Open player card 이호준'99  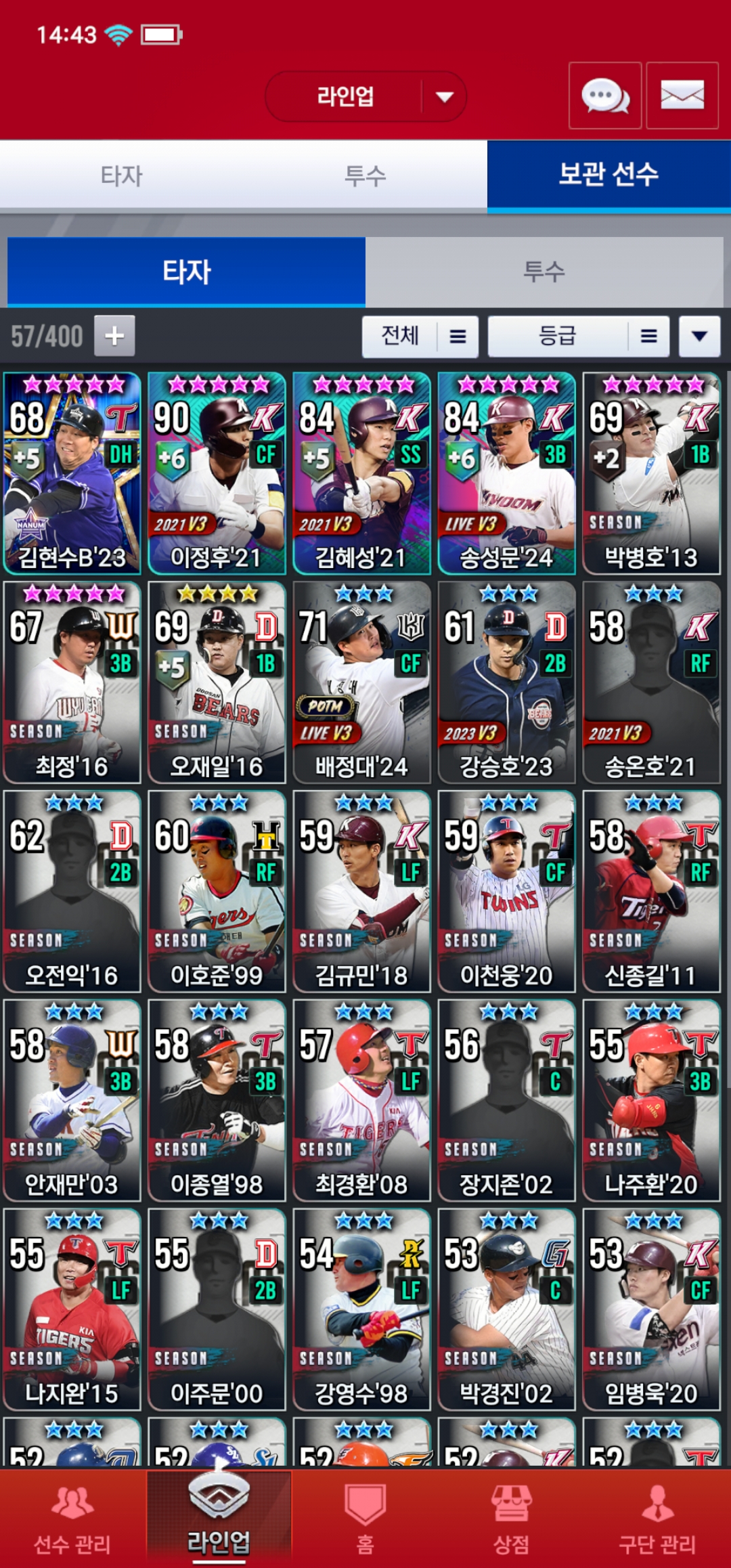[x=217, y=892]
